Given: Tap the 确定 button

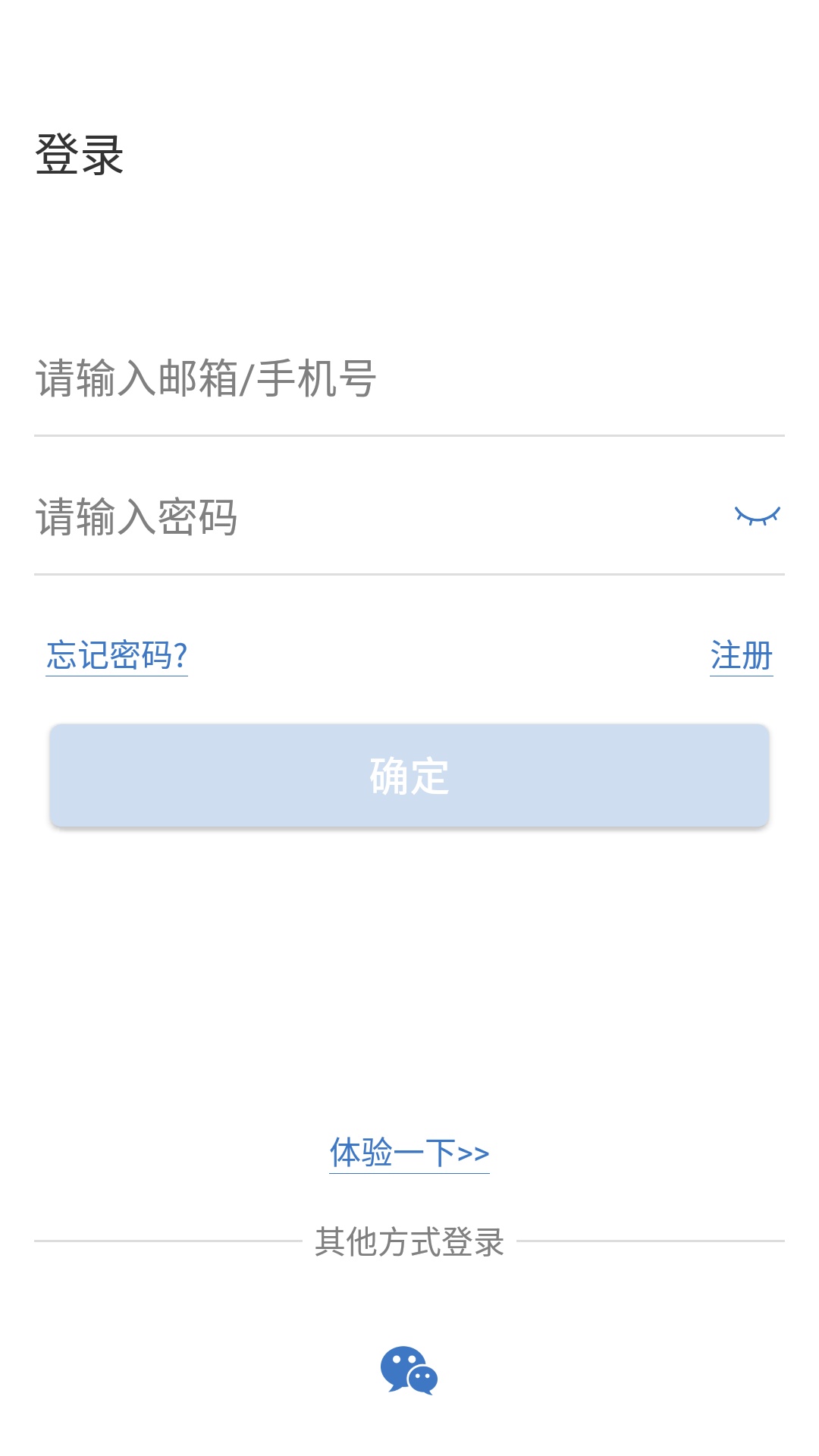Looking at the screenshot, I should [x=409, y=776].
